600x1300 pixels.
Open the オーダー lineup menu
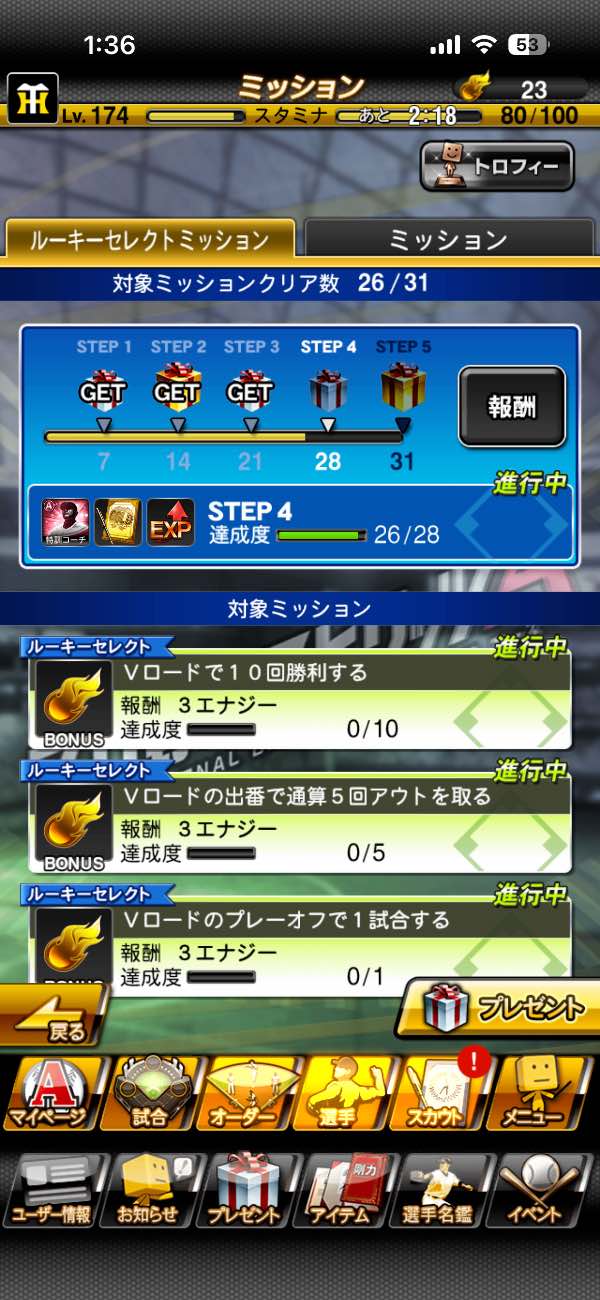(250, 1093)
